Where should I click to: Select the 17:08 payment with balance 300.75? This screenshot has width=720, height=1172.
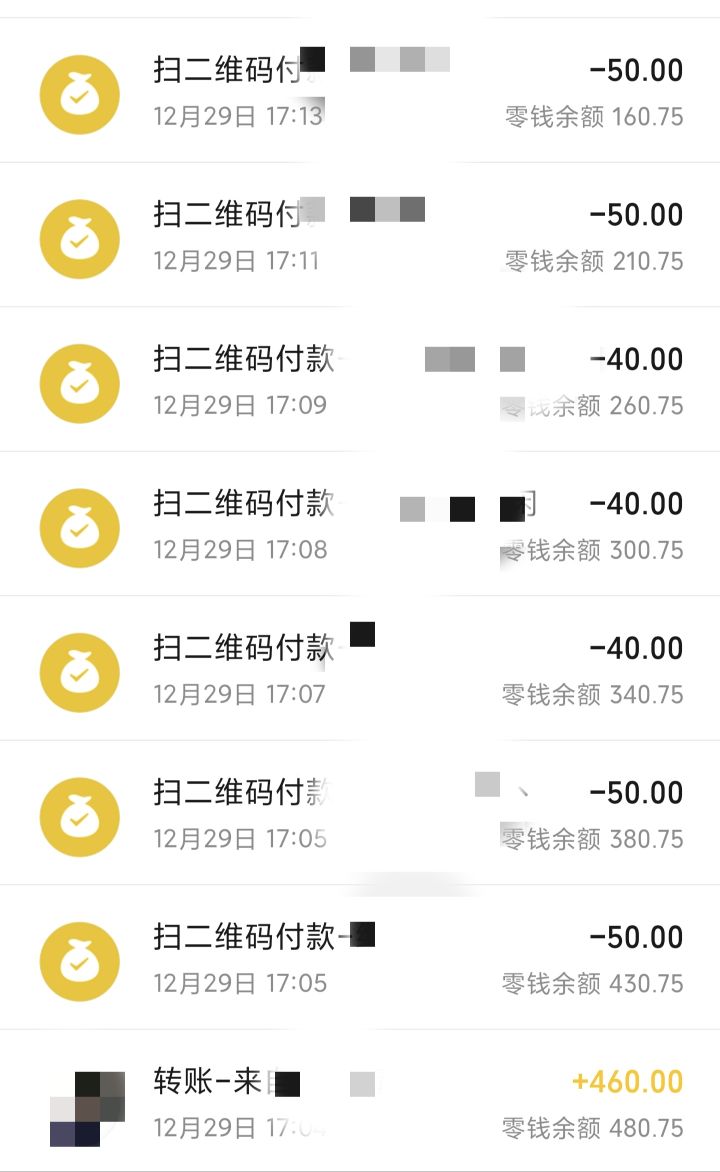[360, 526]
